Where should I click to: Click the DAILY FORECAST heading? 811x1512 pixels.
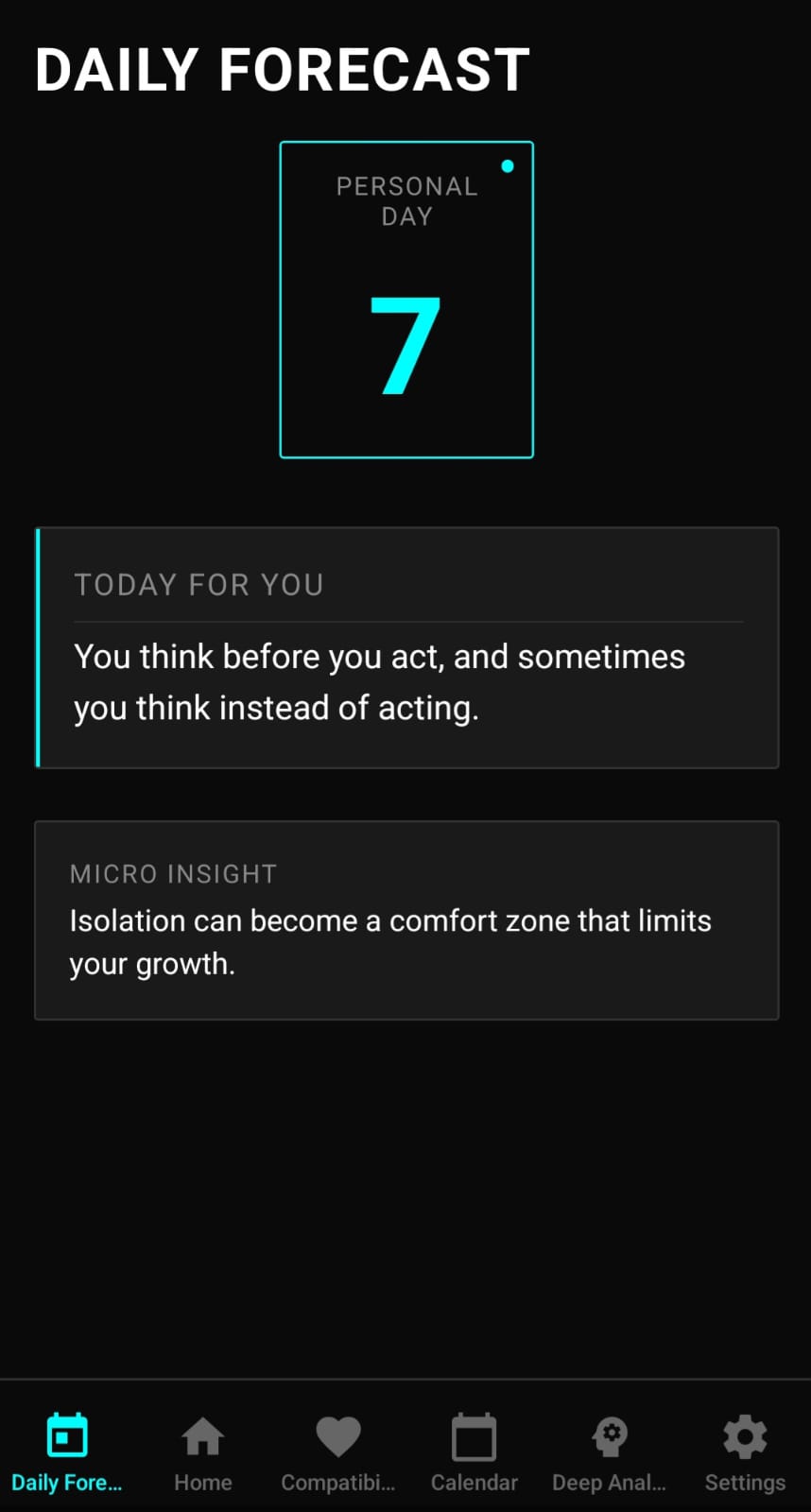coord(282,68)
